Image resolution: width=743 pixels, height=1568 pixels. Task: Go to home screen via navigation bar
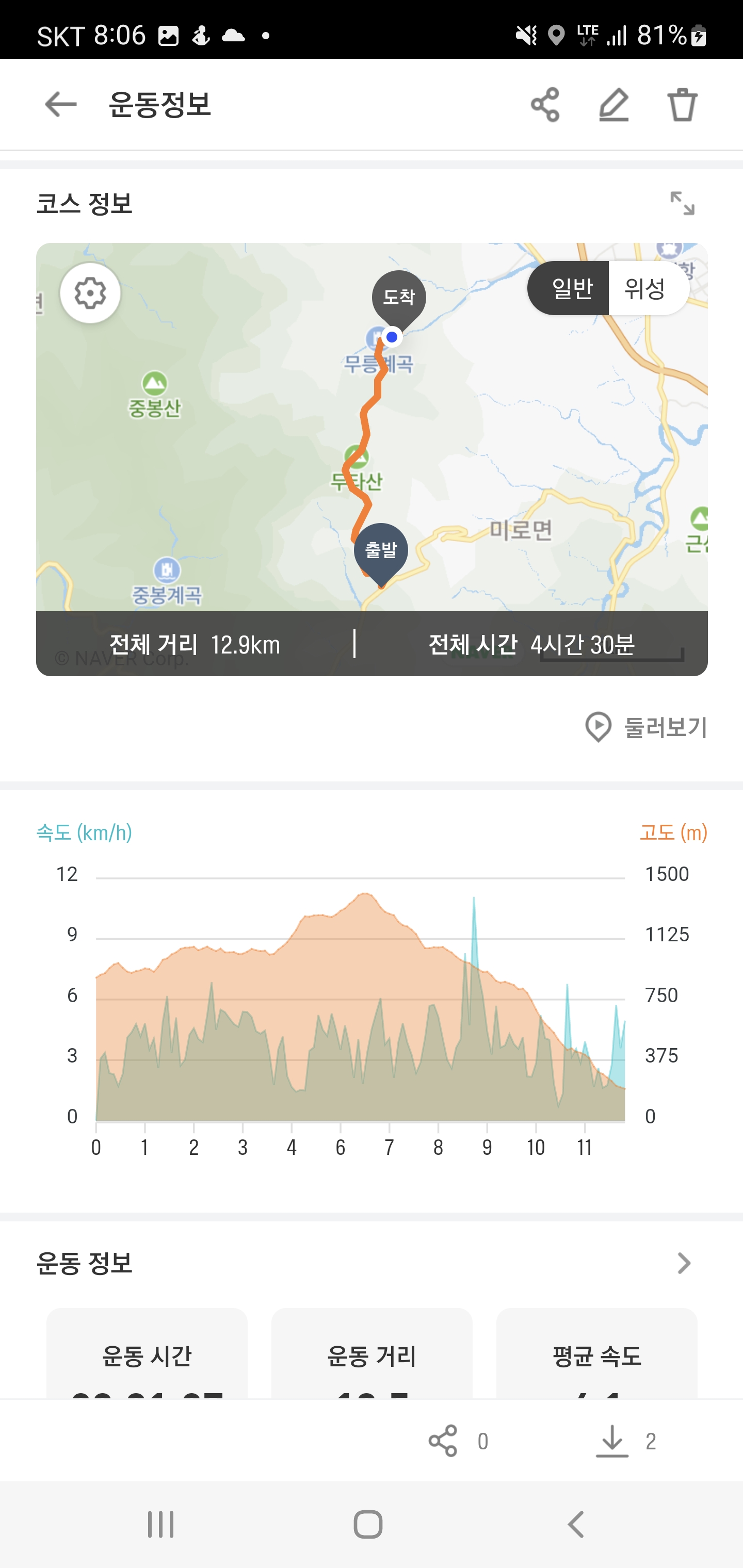pyautogui.click(x=368, y=1525)
